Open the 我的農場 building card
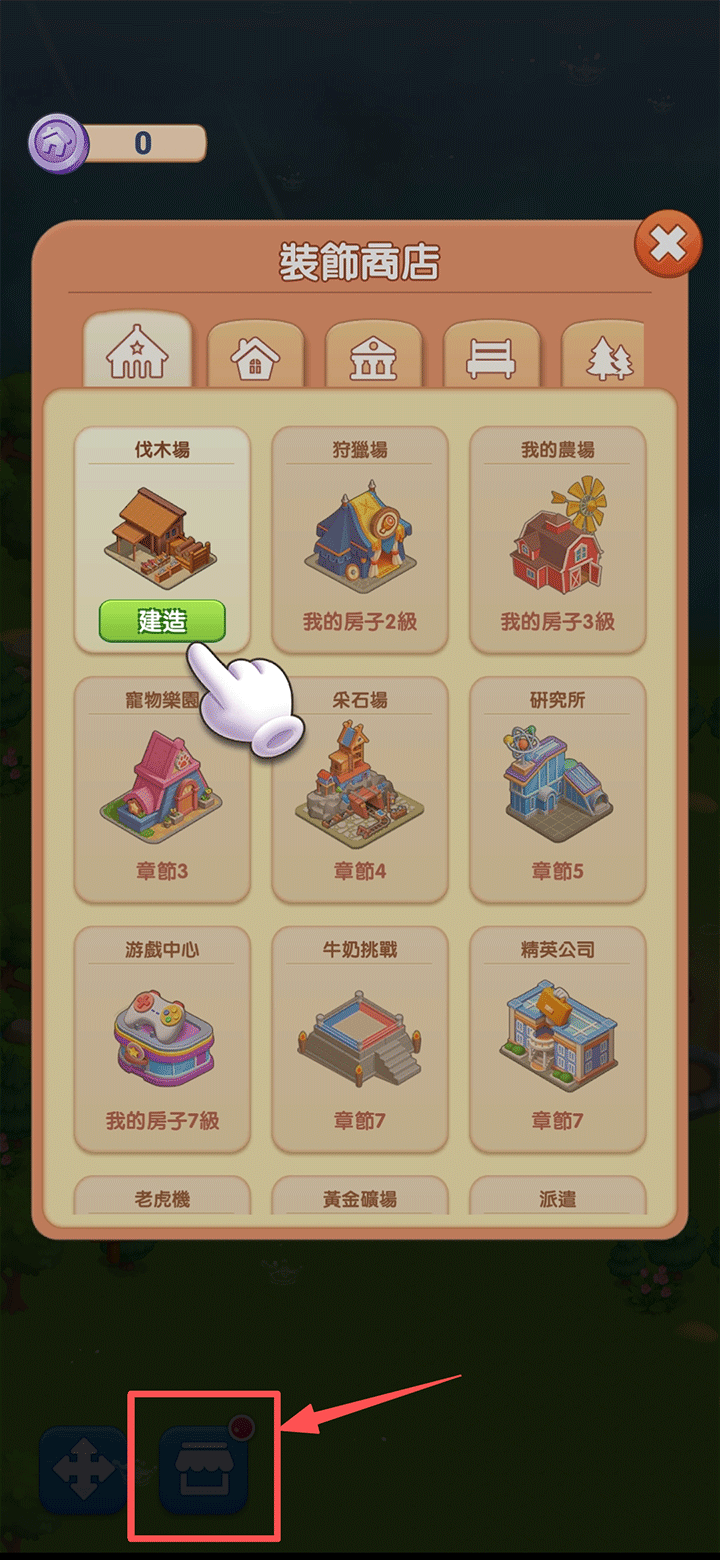Screen dimensions: 720x1560 (557, 540)
